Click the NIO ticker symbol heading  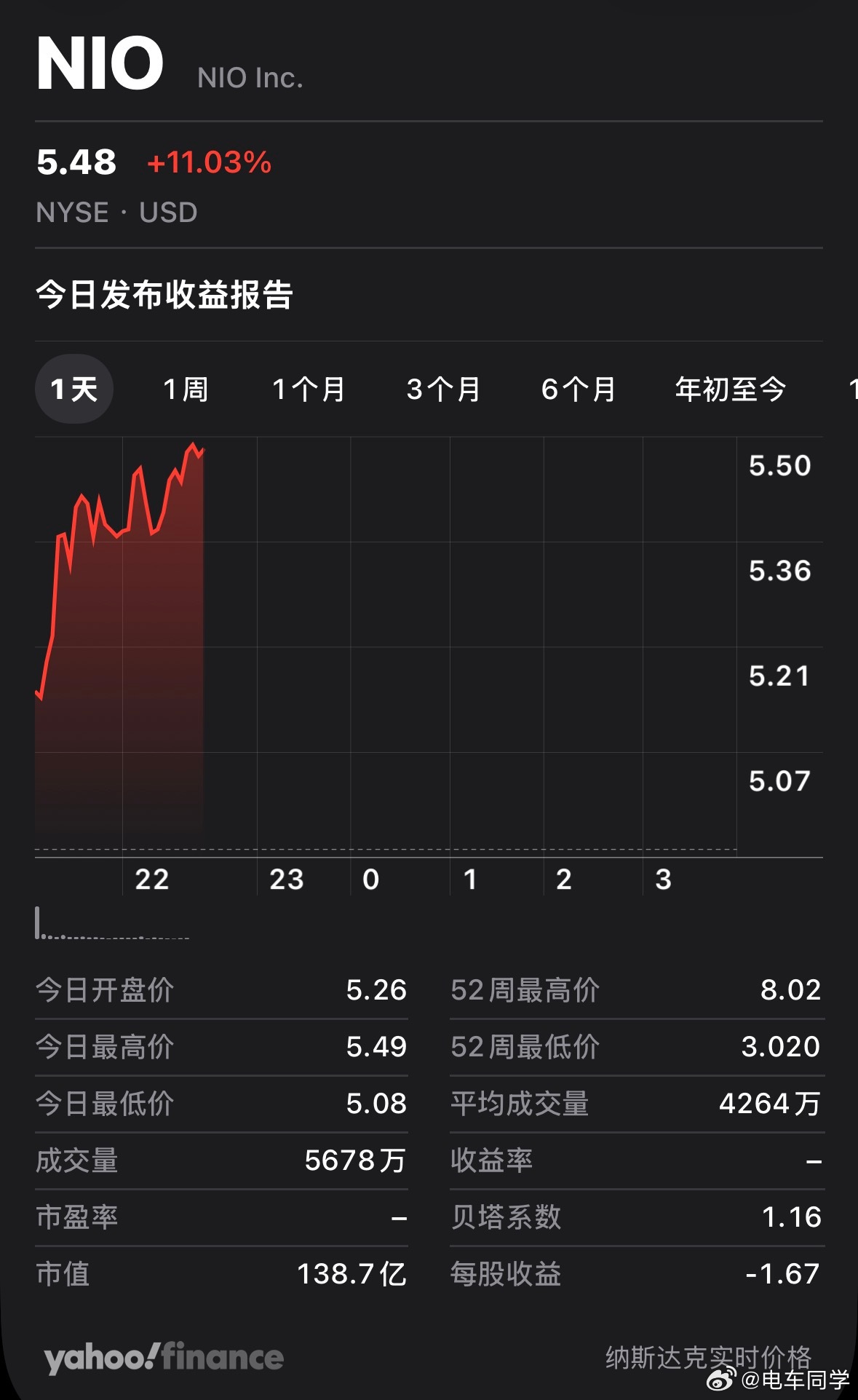[100, 64]
